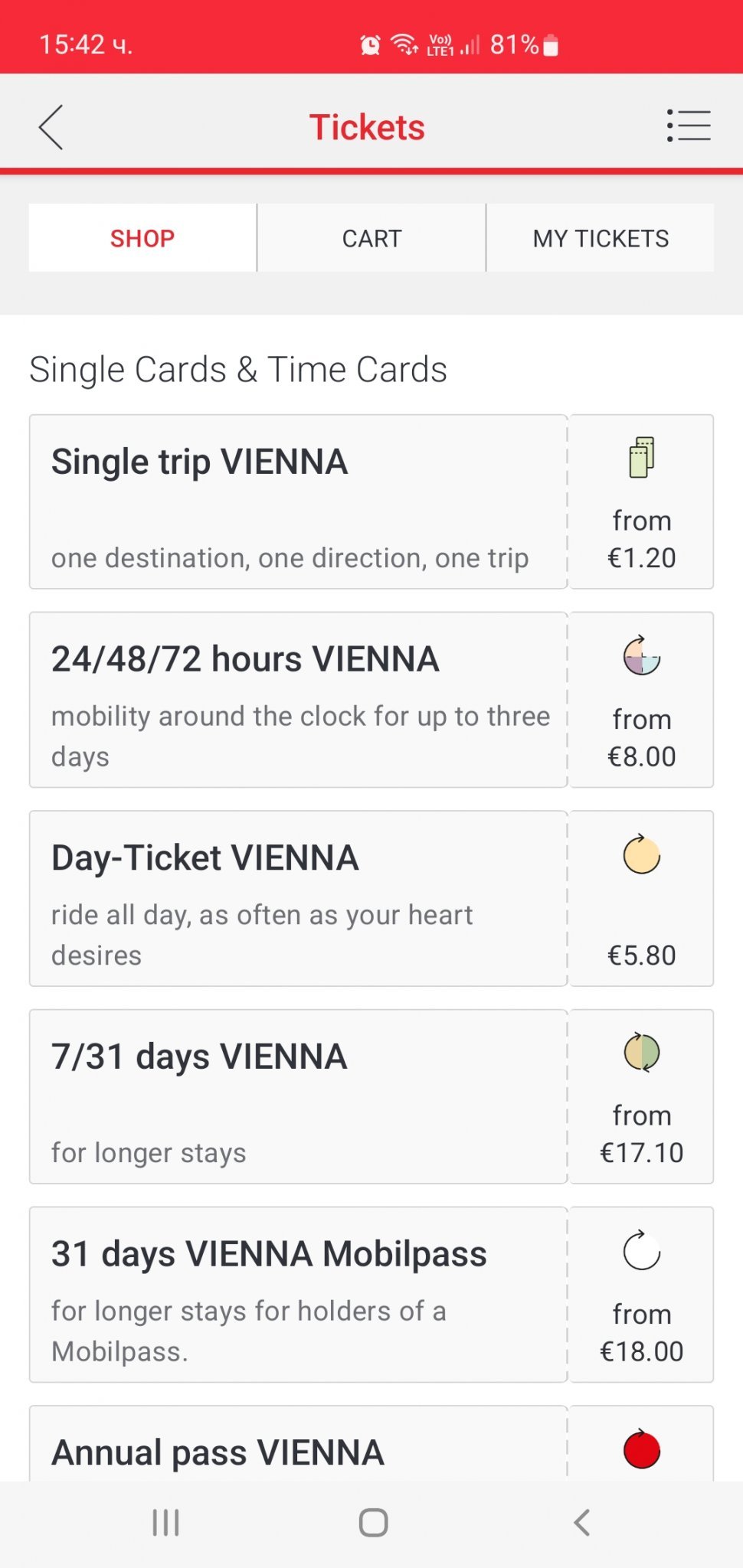
Task: Tap the system home button
Action: coord(373,1523)
